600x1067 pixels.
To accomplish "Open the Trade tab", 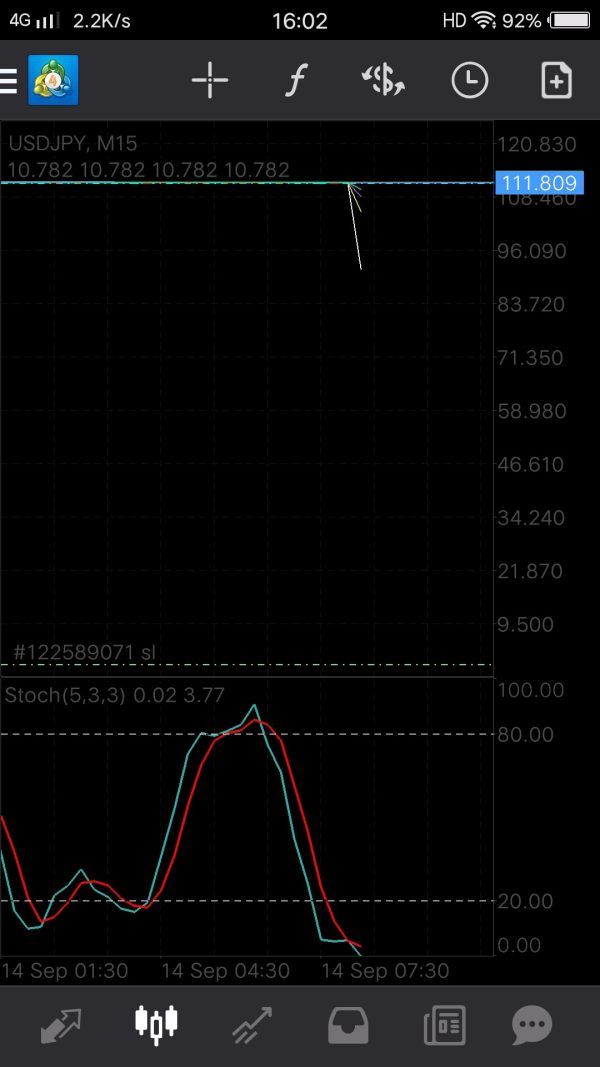I will [x=252, y=1025].
